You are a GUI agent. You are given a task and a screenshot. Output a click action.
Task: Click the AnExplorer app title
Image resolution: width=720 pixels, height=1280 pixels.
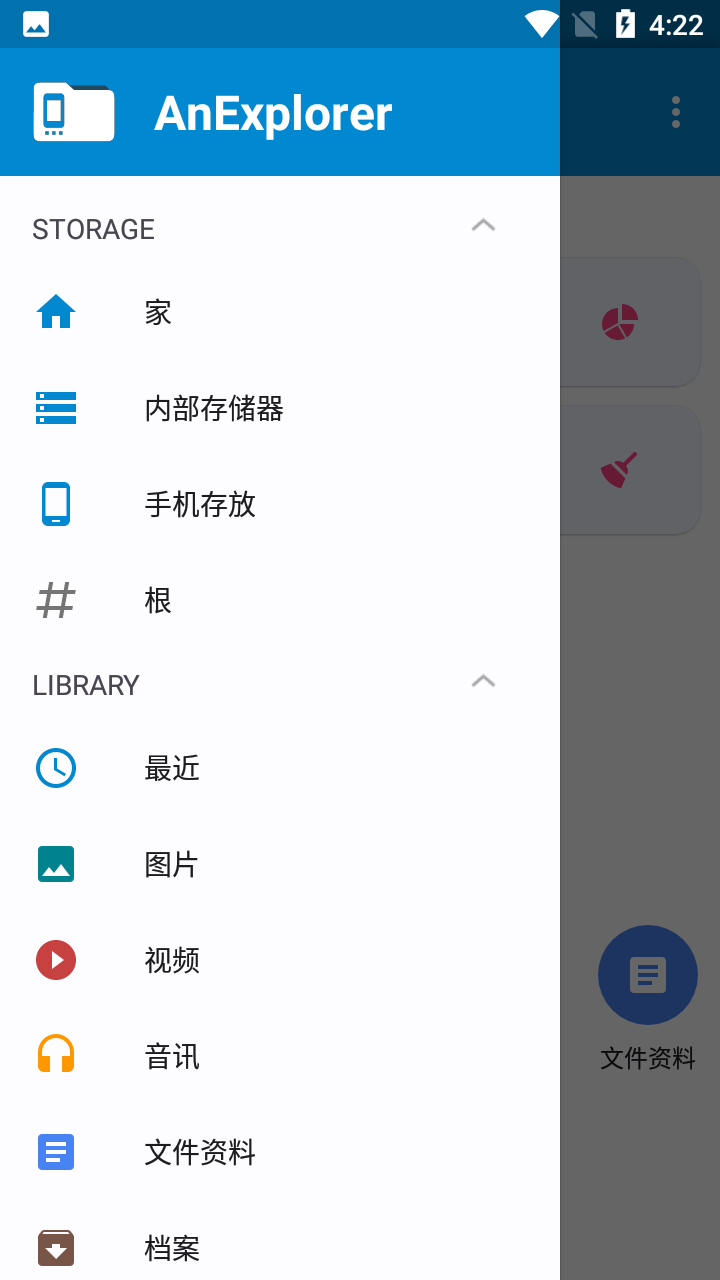[272, 112]
